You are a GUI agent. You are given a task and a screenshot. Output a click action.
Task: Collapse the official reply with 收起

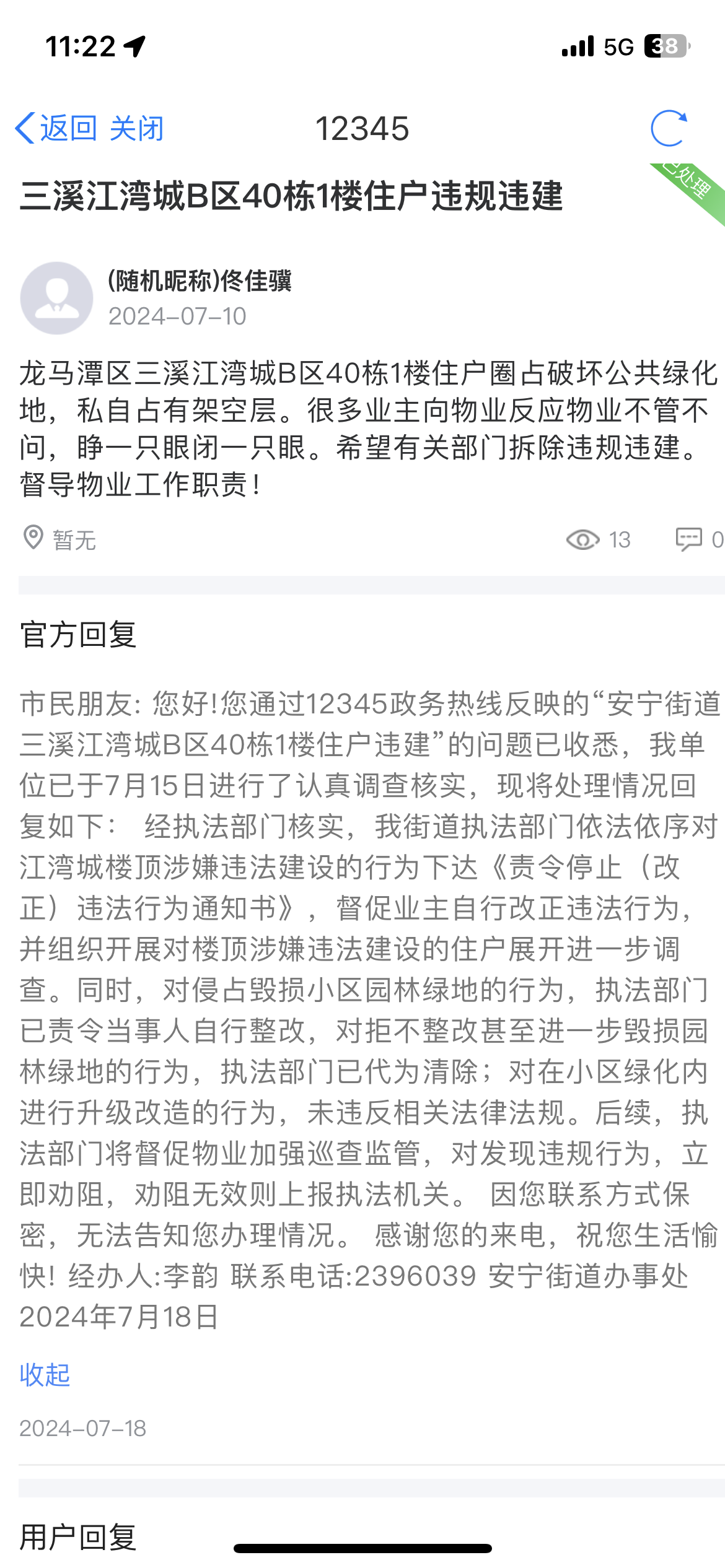[45, 1375]
